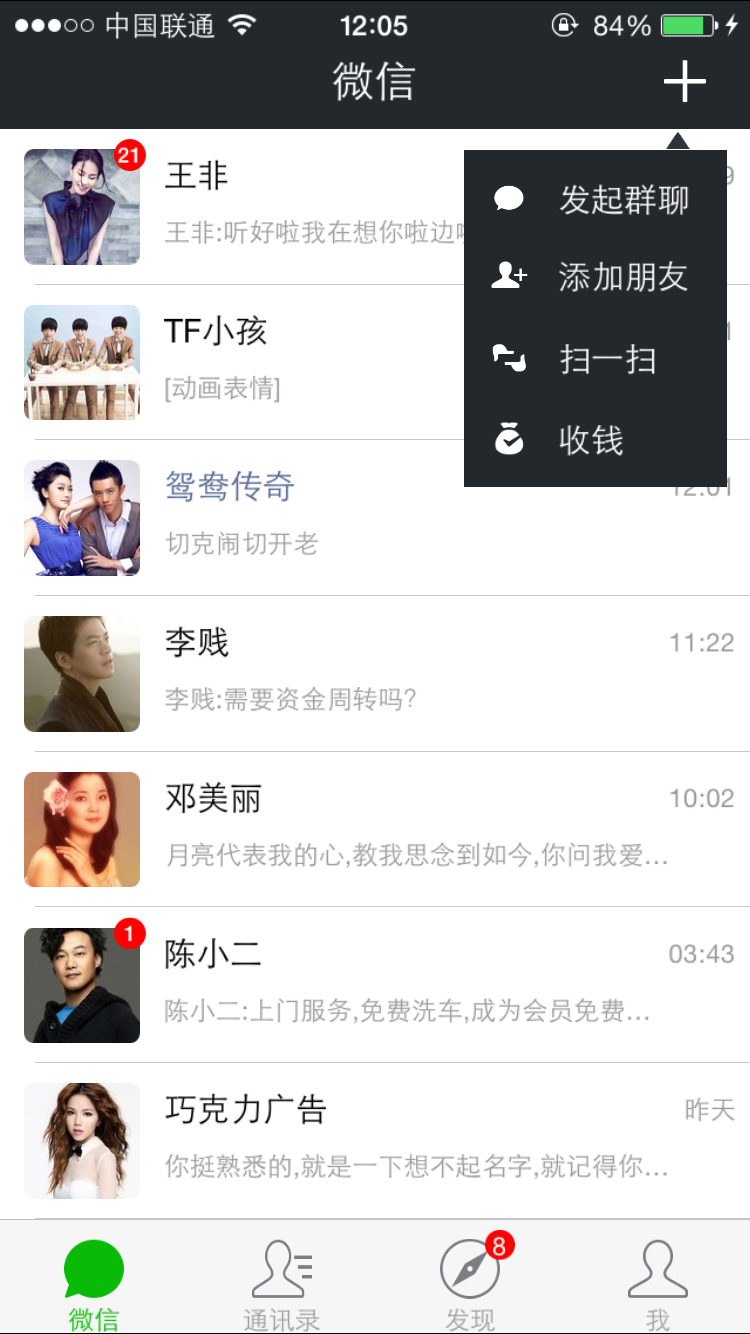Screen dimensions: 750x1334
Task: Go to the 我 profile tab
Action: pos(657,1285)
